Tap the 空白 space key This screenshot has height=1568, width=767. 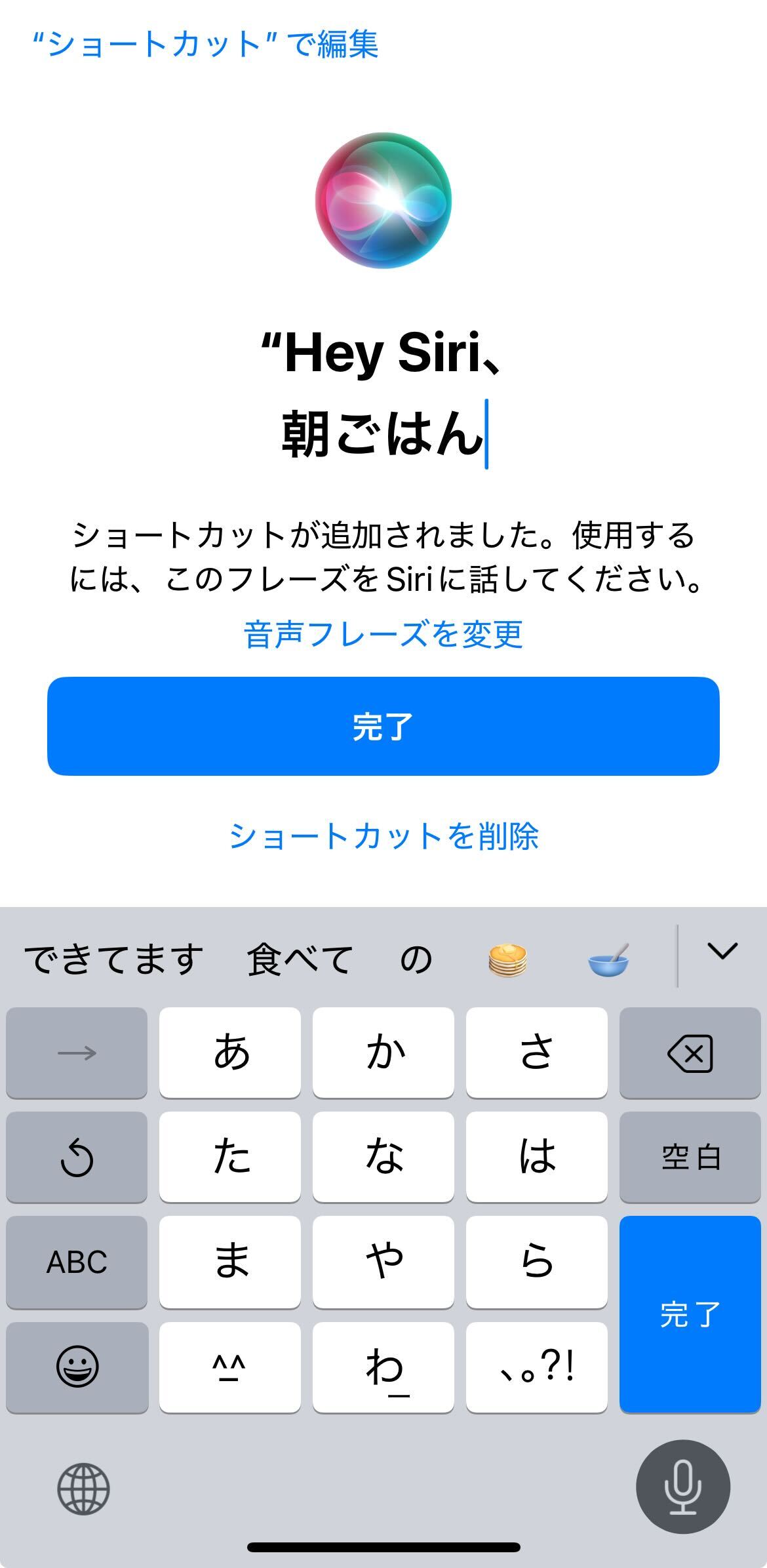690,1157
